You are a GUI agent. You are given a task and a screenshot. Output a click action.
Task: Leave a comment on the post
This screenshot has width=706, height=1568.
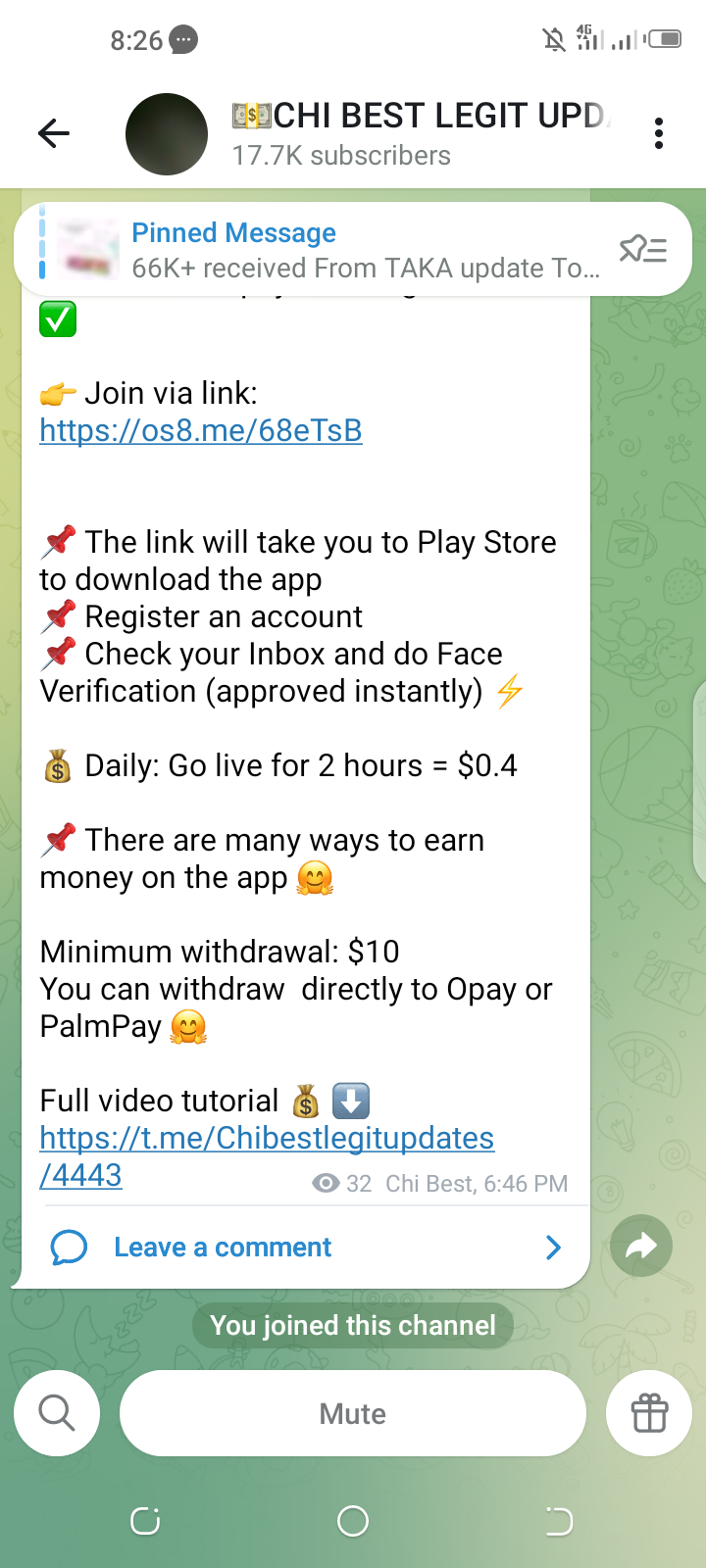tap(223, 1248)
